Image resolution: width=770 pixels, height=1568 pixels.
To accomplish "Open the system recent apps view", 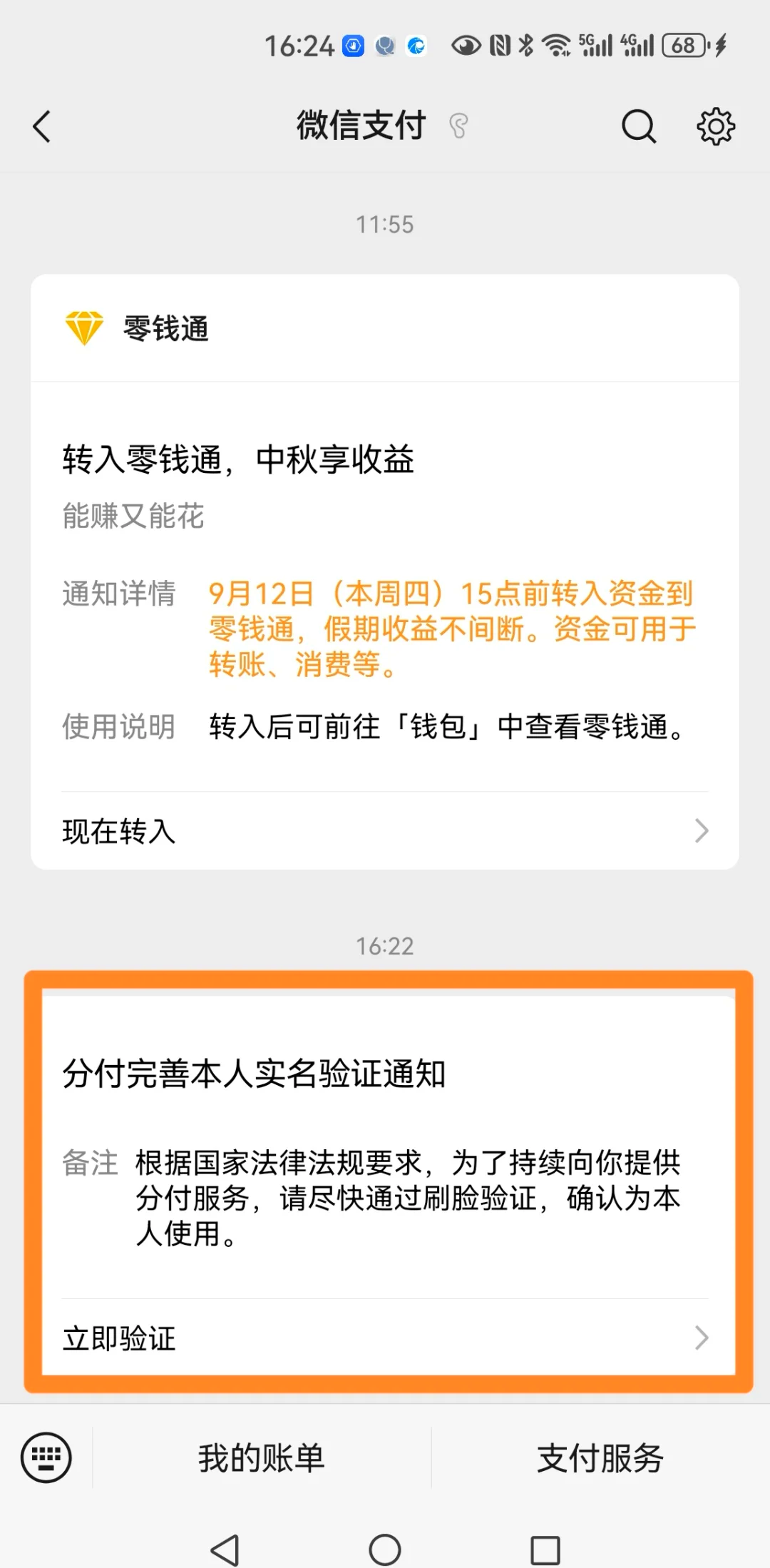I will tap(545, 1549).
